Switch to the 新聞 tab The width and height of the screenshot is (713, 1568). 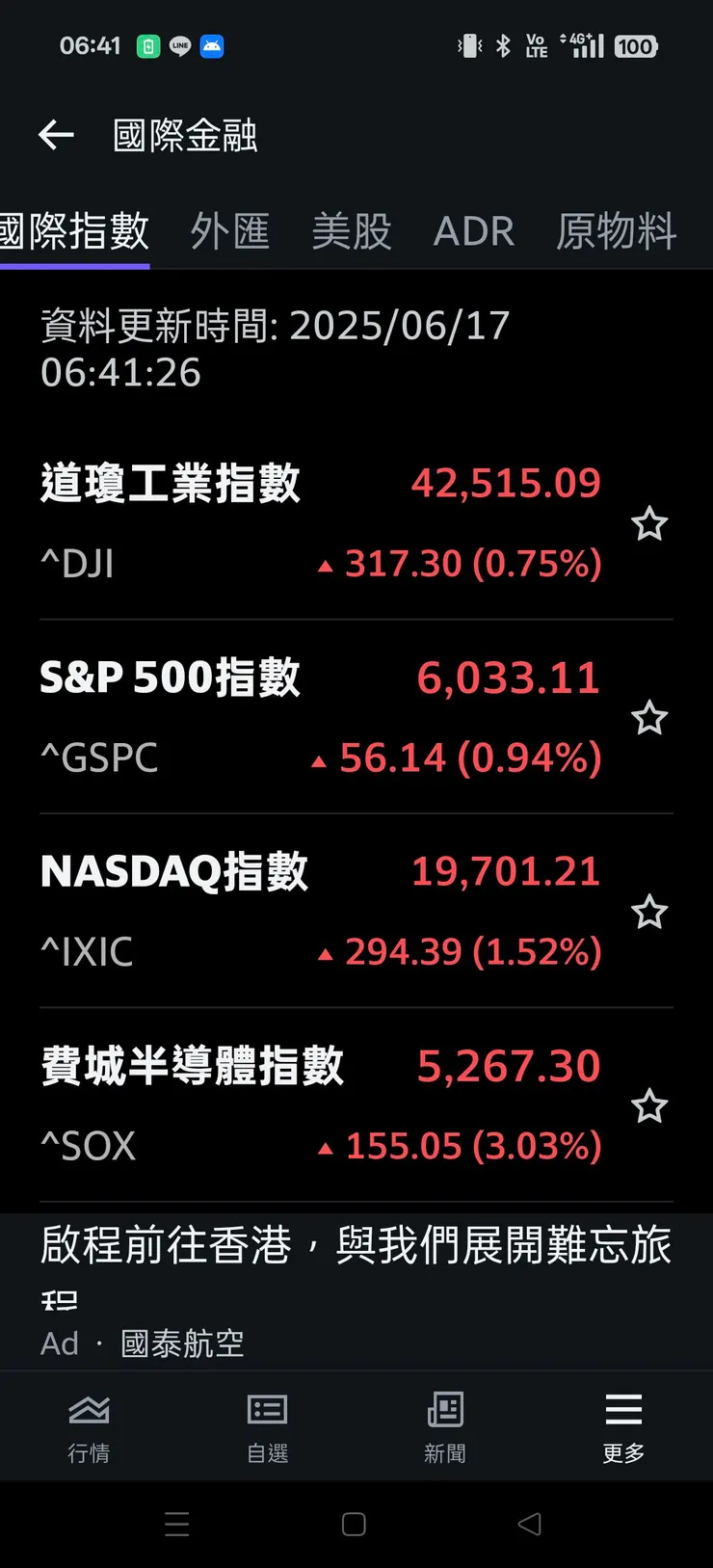445,1427
